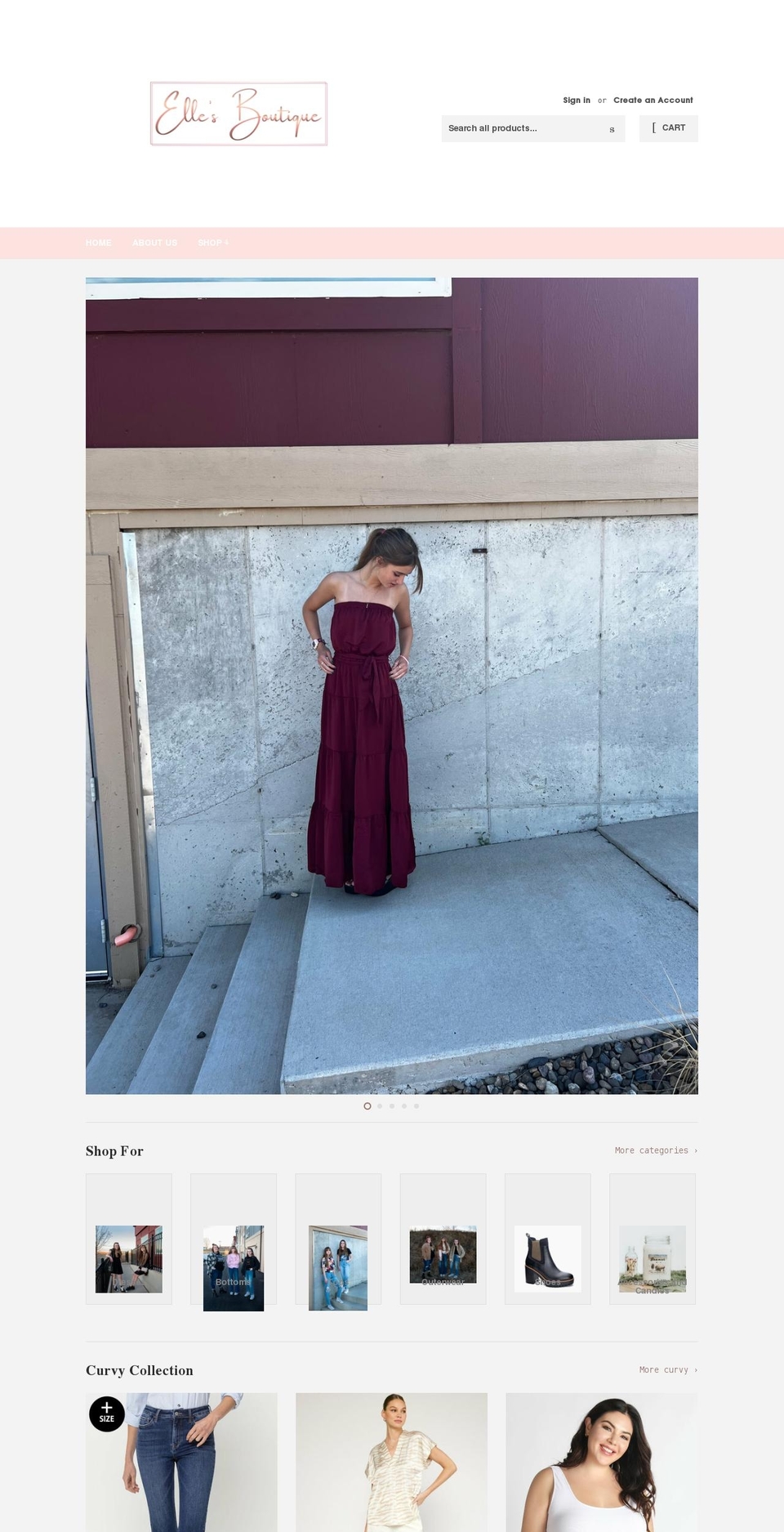The height and width of the screenshot is (1532, 784).
Task: Select the first carousel position dot
Action: click(367, 1105)
